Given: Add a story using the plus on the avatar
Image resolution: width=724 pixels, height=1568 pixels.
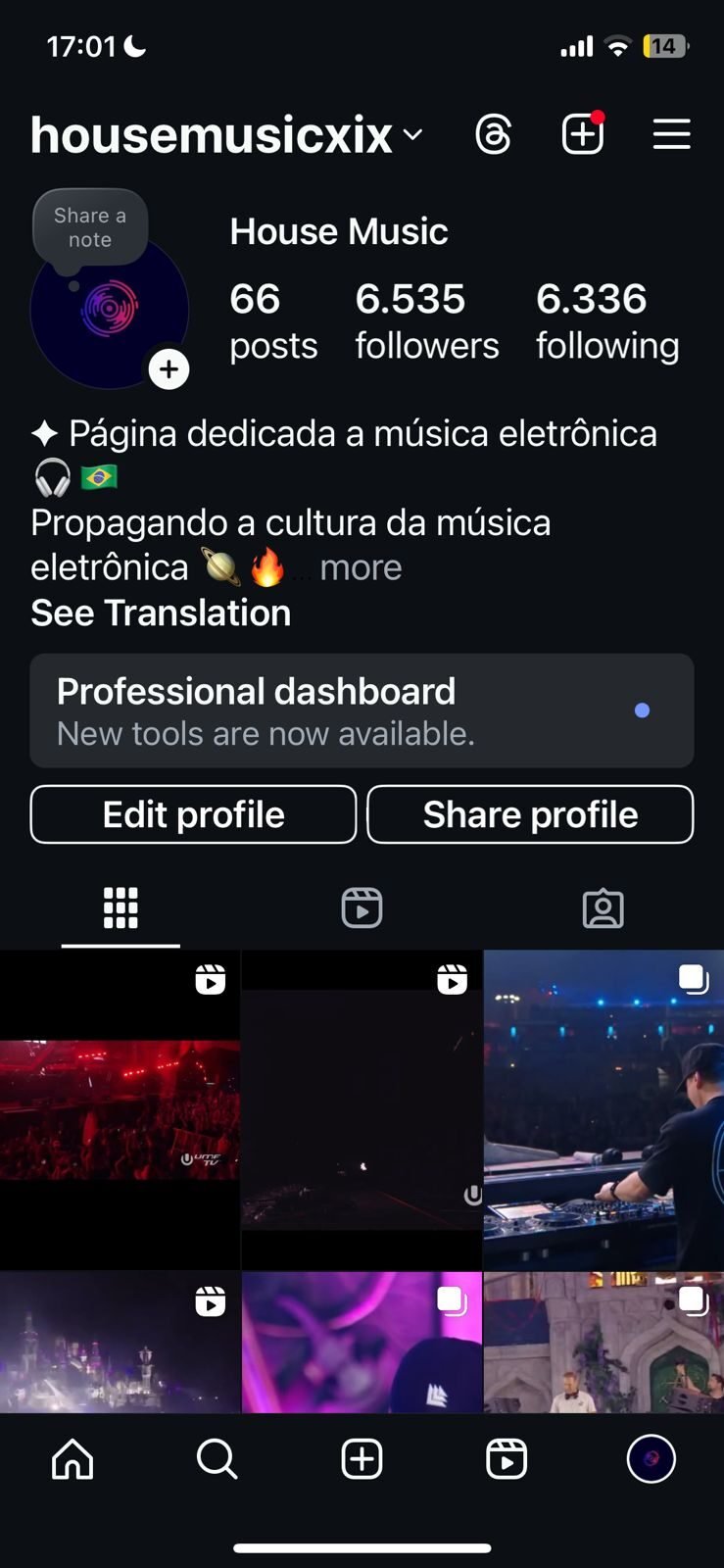Looking at the screenshot, I should click(x=169, y=369).
